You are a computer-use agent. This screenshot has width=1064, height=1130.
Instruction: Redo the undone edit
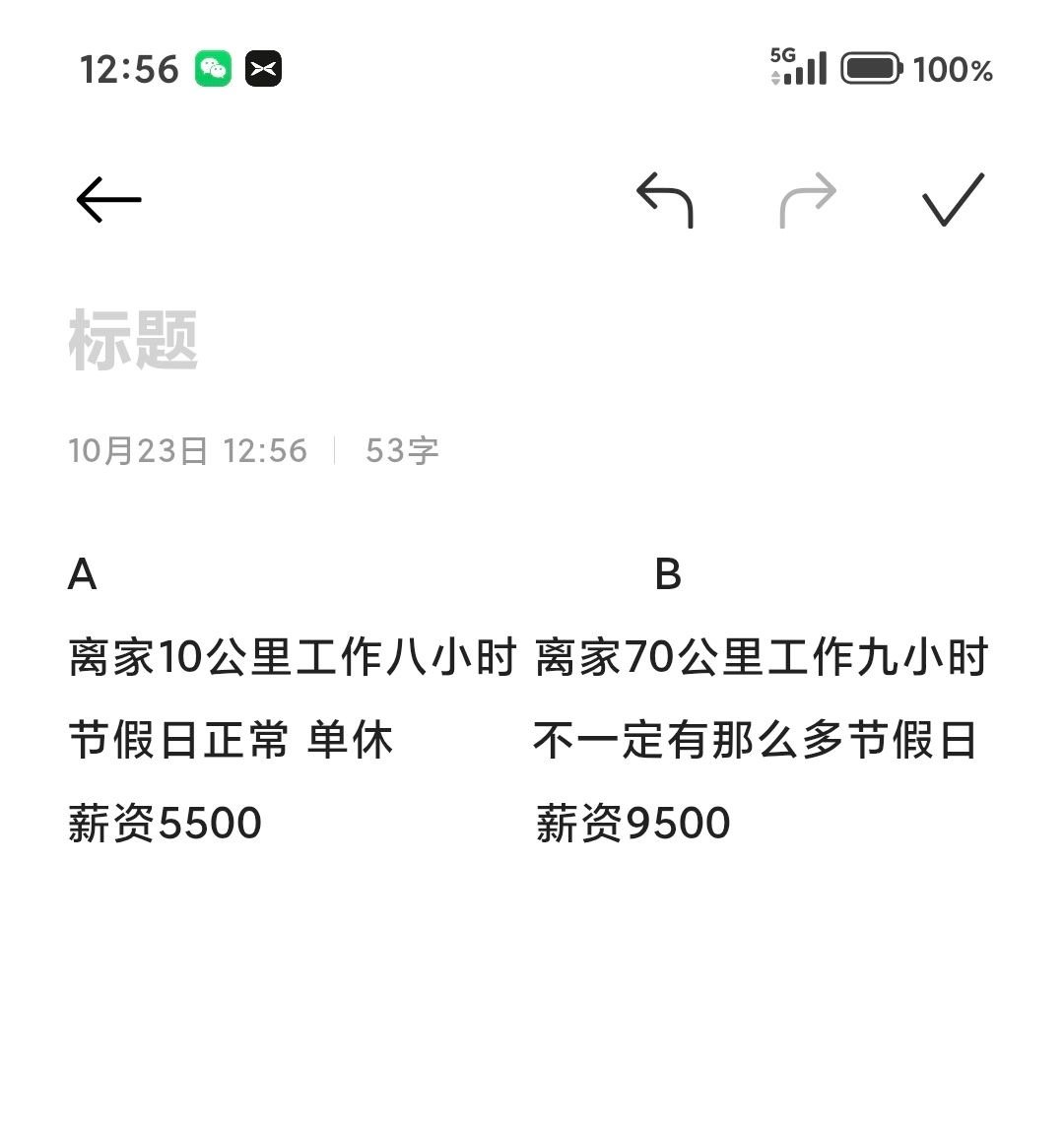(808, 200)
